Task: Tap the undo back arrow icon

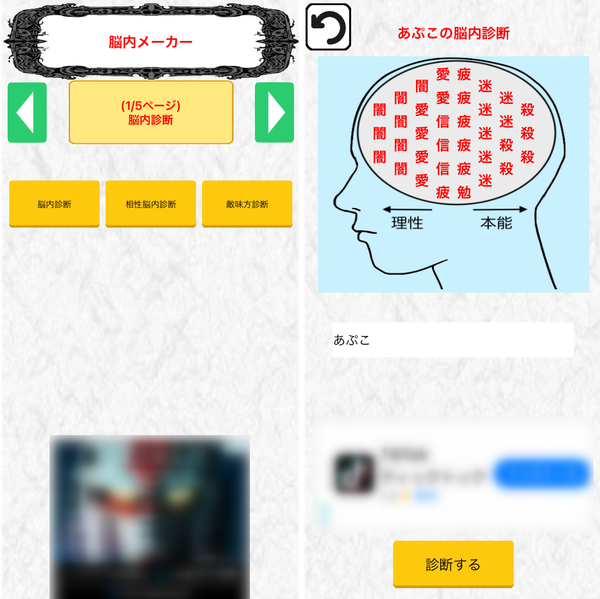Action: coord(328,27)
